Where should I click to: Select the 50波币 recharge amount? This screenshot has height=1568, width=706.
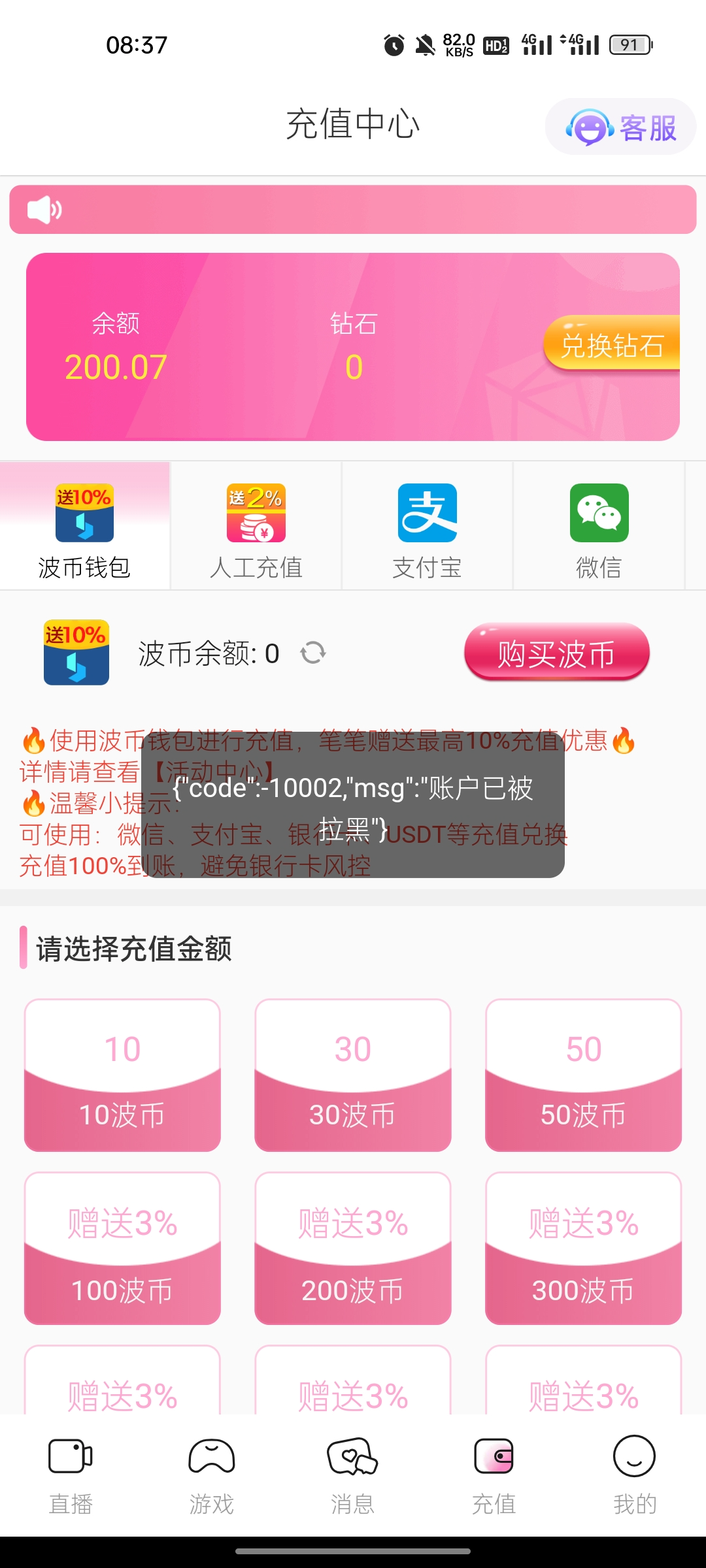point(583,1075)
